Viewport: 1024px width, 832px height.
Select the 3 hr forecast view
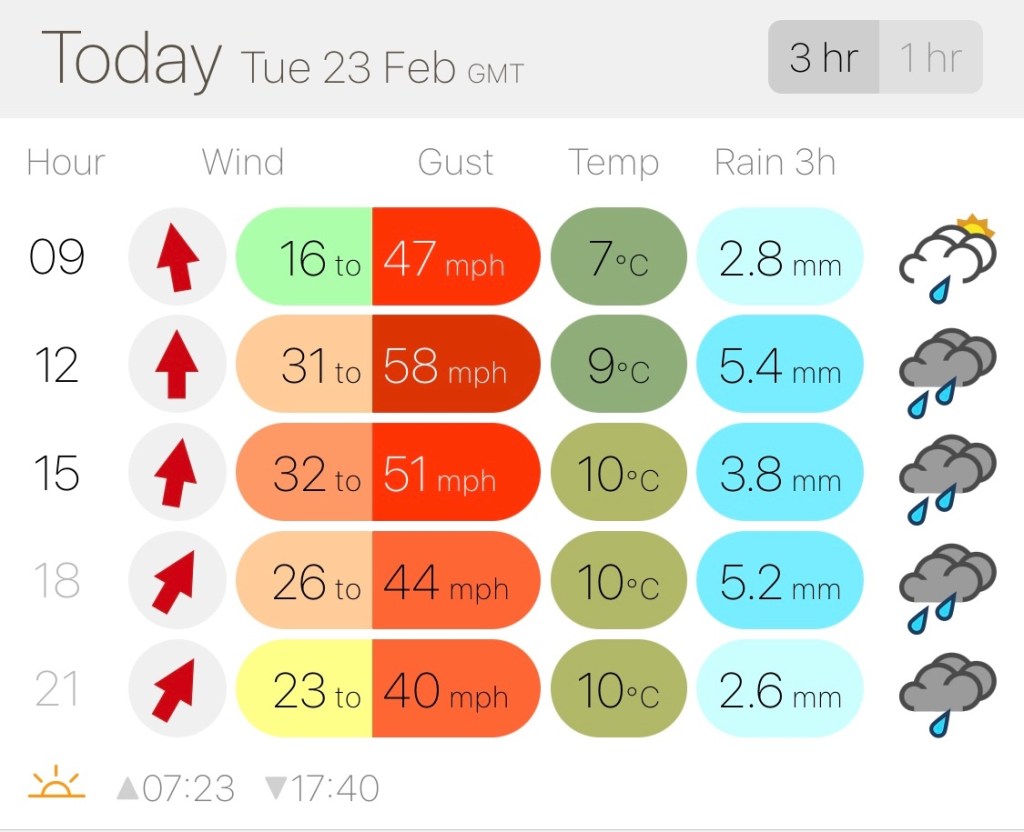pos(823,58)
